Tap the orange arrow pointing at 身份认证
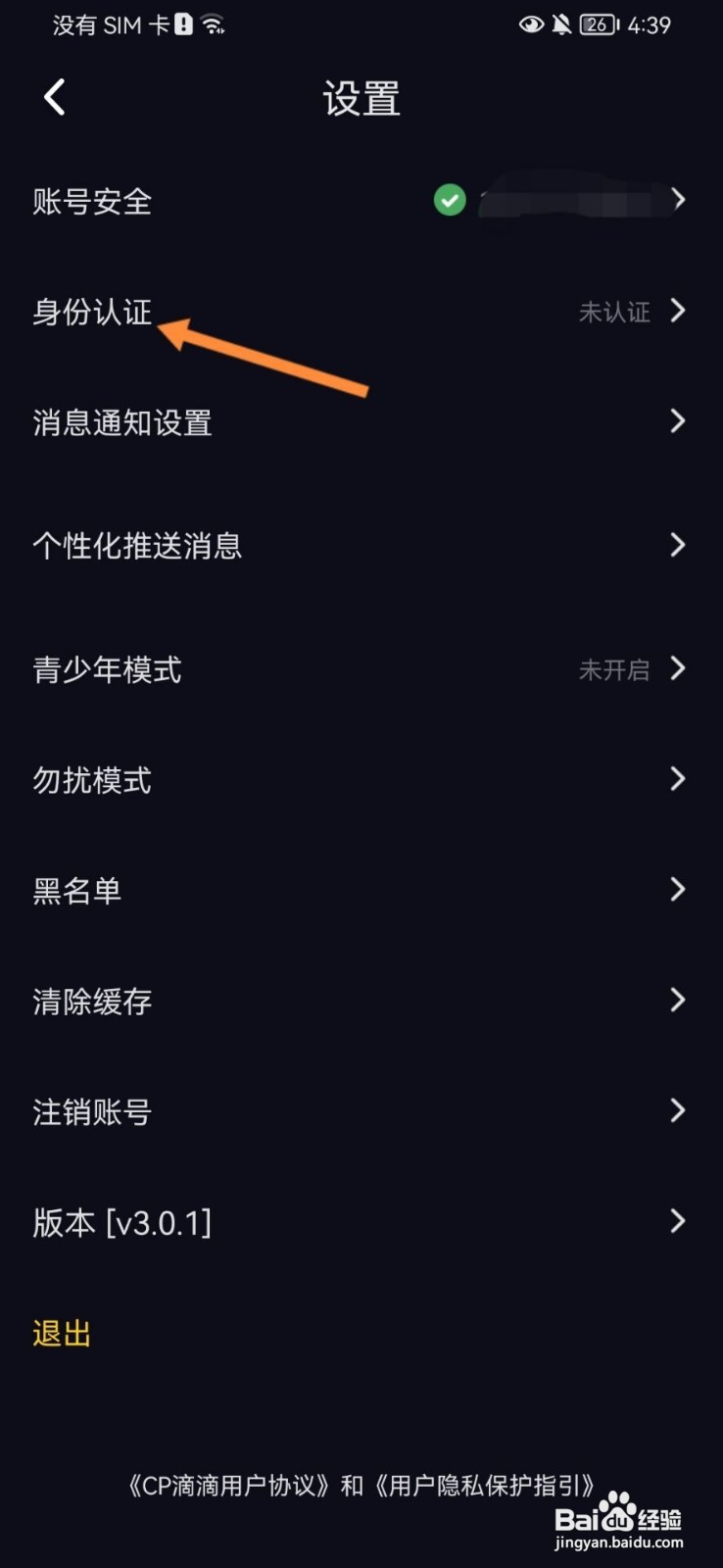723x1568 pixels. [x=265, y=358]
